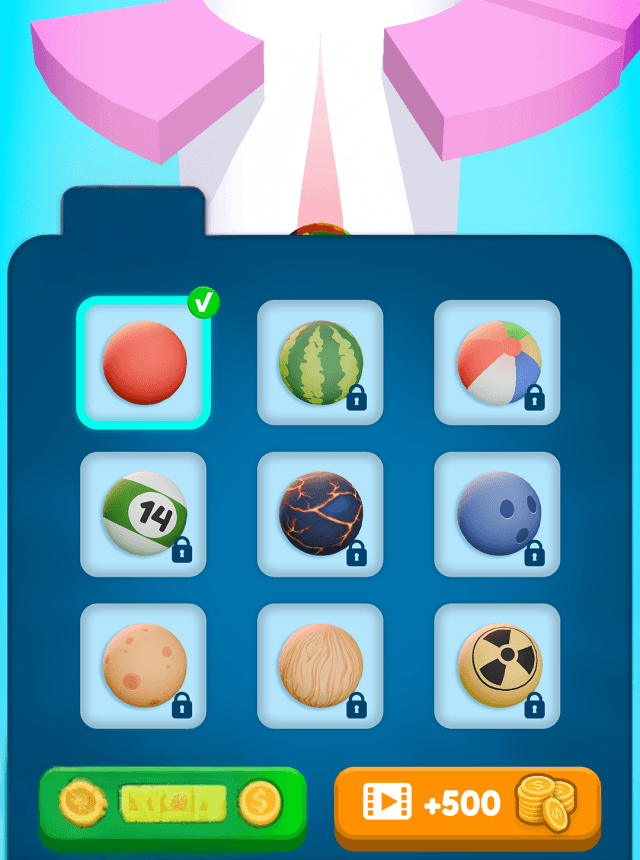The image size is (640, 860).
Task: Choose the locked lava ball skin
Action: click(x=320, y=514)
